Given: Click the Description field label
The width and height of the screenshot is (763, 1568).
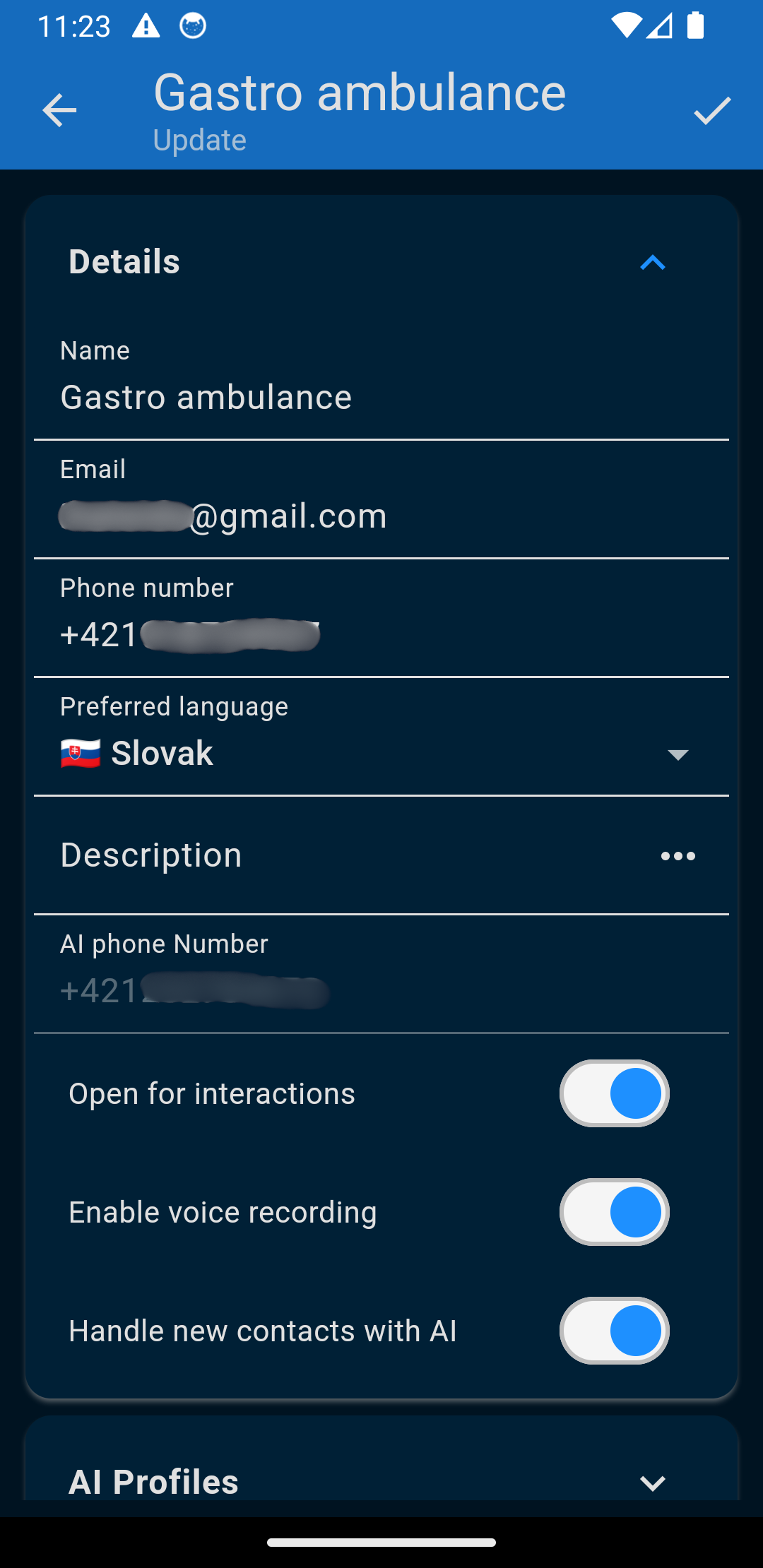Looking at the screenshot, I should [x=150, y=854].
